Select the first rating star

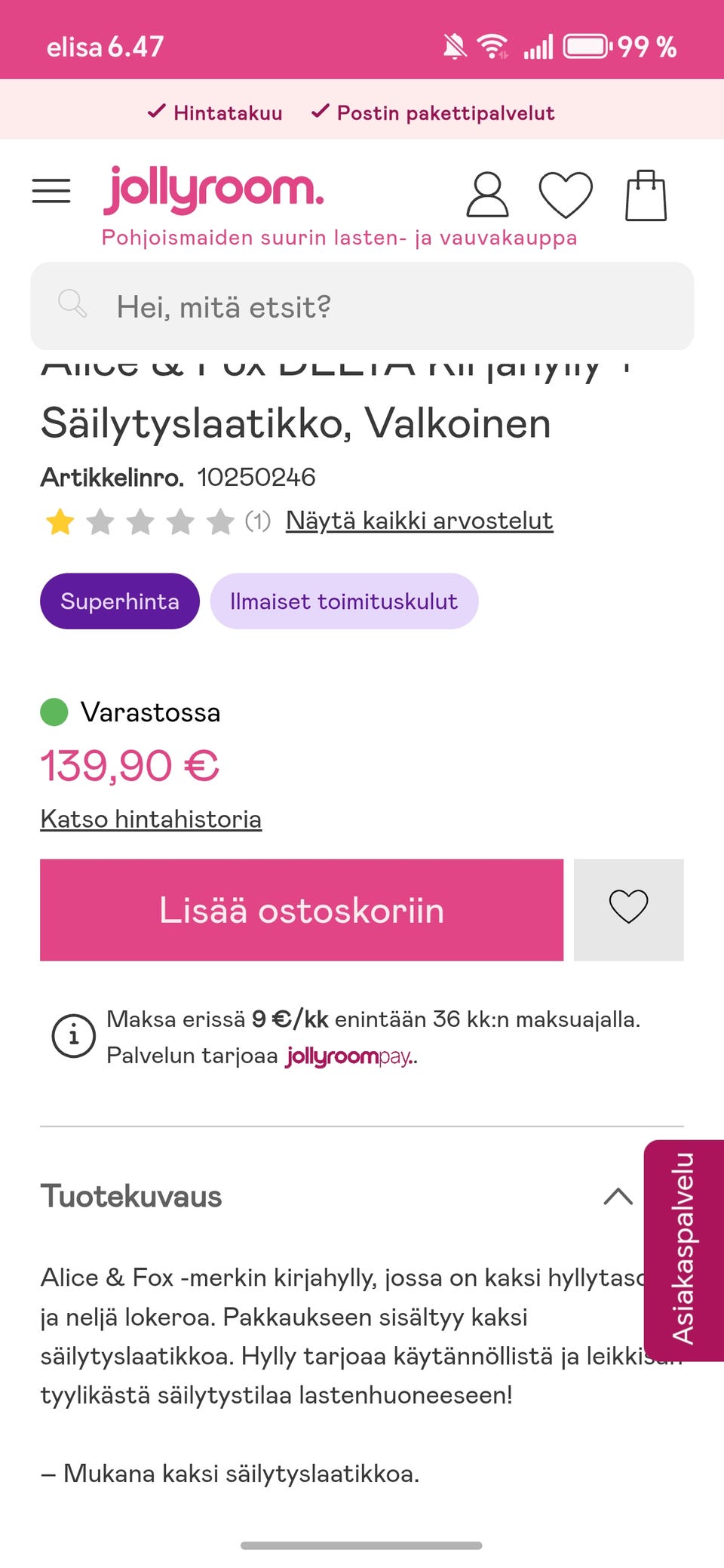(x=58, y=521)
